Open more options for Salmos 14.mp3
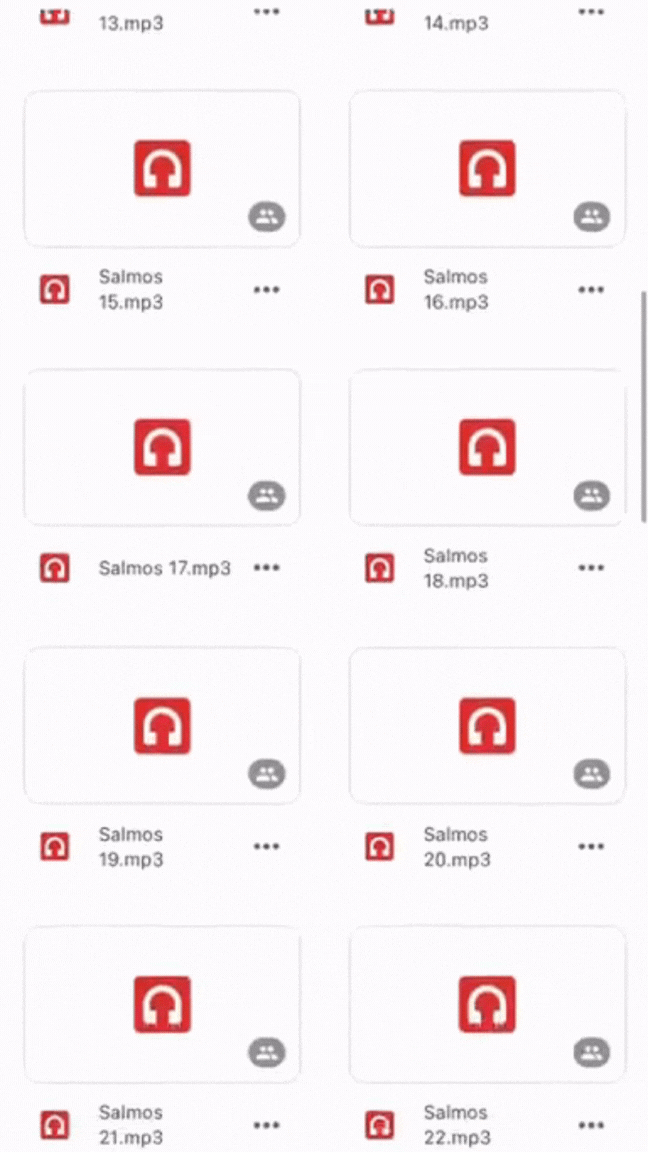The height and width of the screenshot is (1152, 648). 591,11
